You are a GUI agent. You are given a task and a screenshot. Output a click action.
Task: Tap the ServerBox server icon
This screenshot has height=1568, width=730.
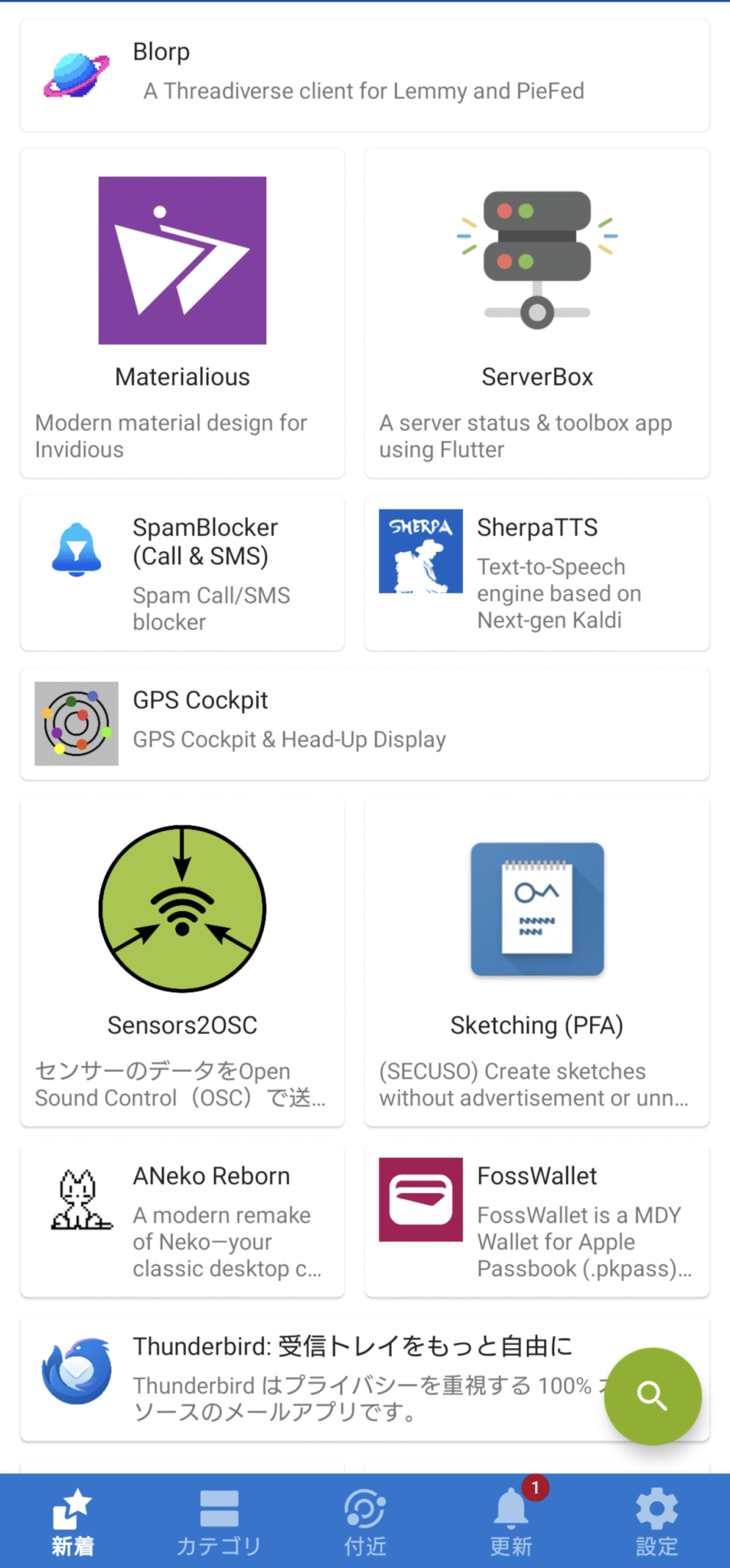click(536, 260)
